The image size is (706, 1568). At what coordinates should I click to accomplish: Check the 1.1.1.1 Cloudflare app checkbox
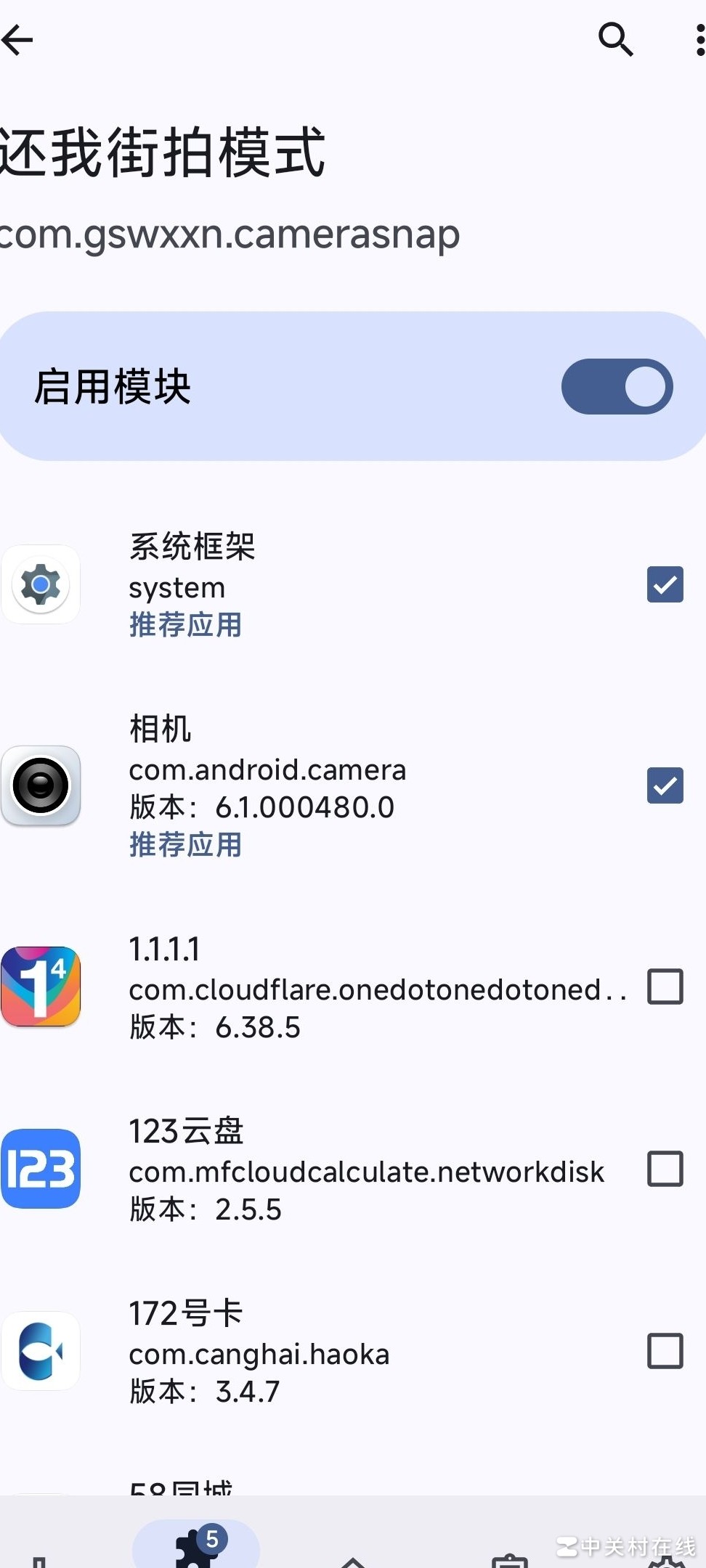coord(665,987)
